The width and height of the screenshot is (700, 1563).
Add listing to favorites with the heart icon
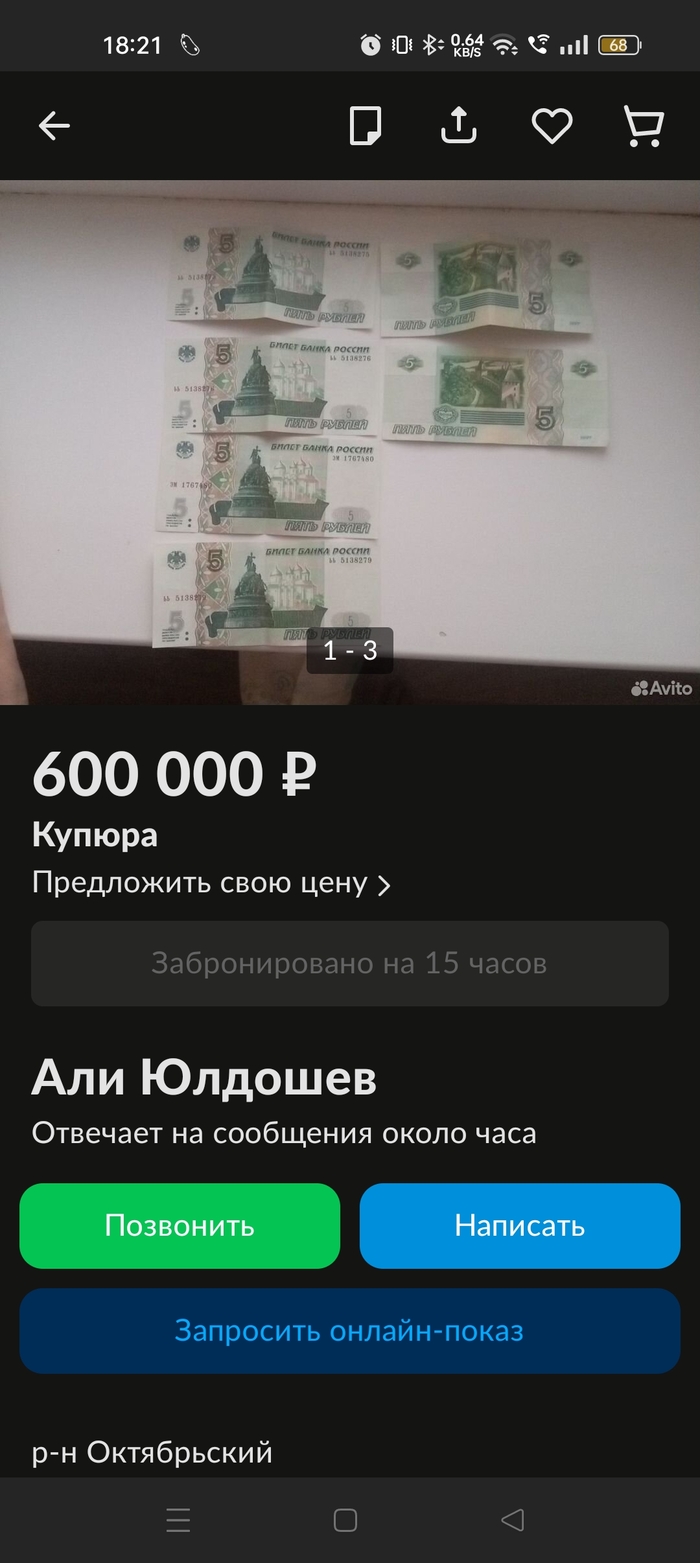click(x=551, y=127)
